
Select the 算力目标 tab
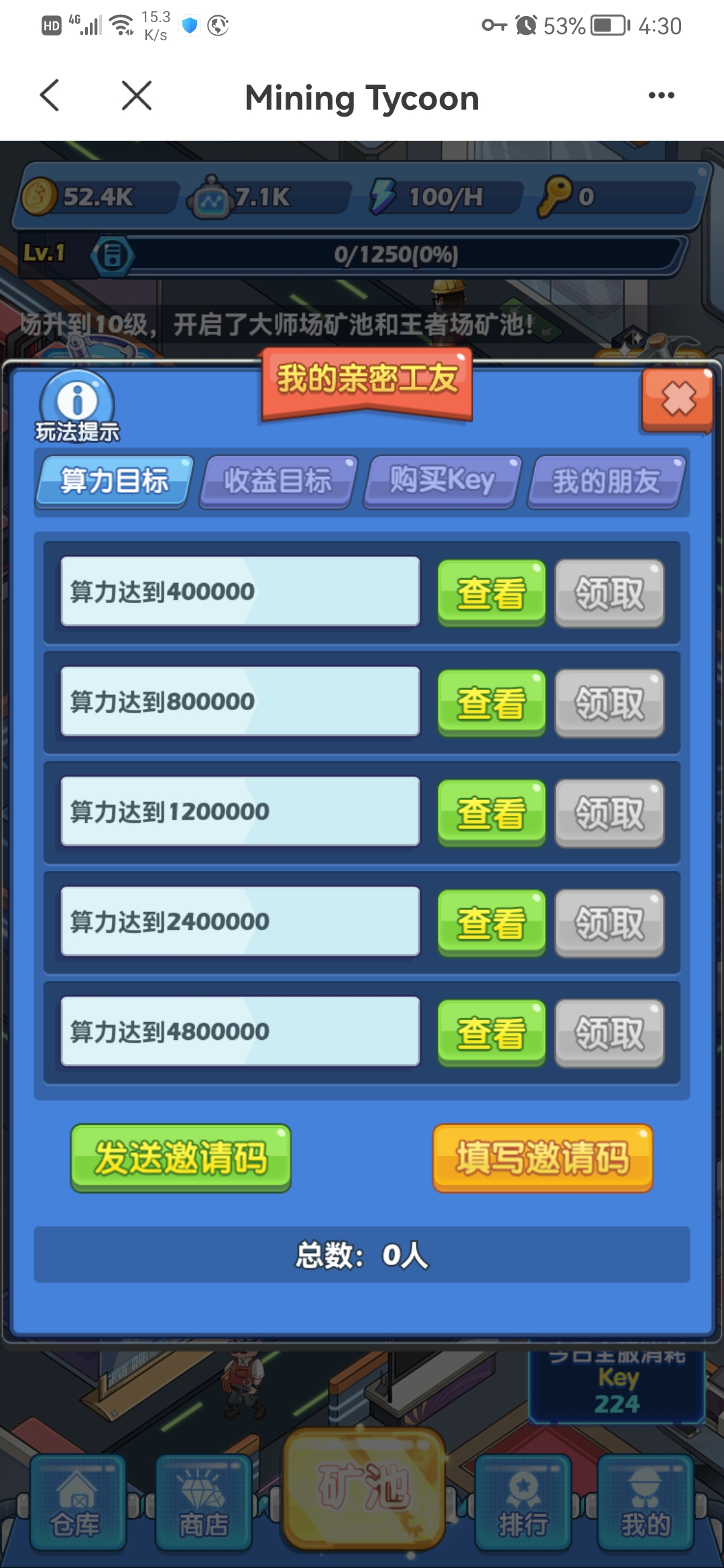[115, 481]
